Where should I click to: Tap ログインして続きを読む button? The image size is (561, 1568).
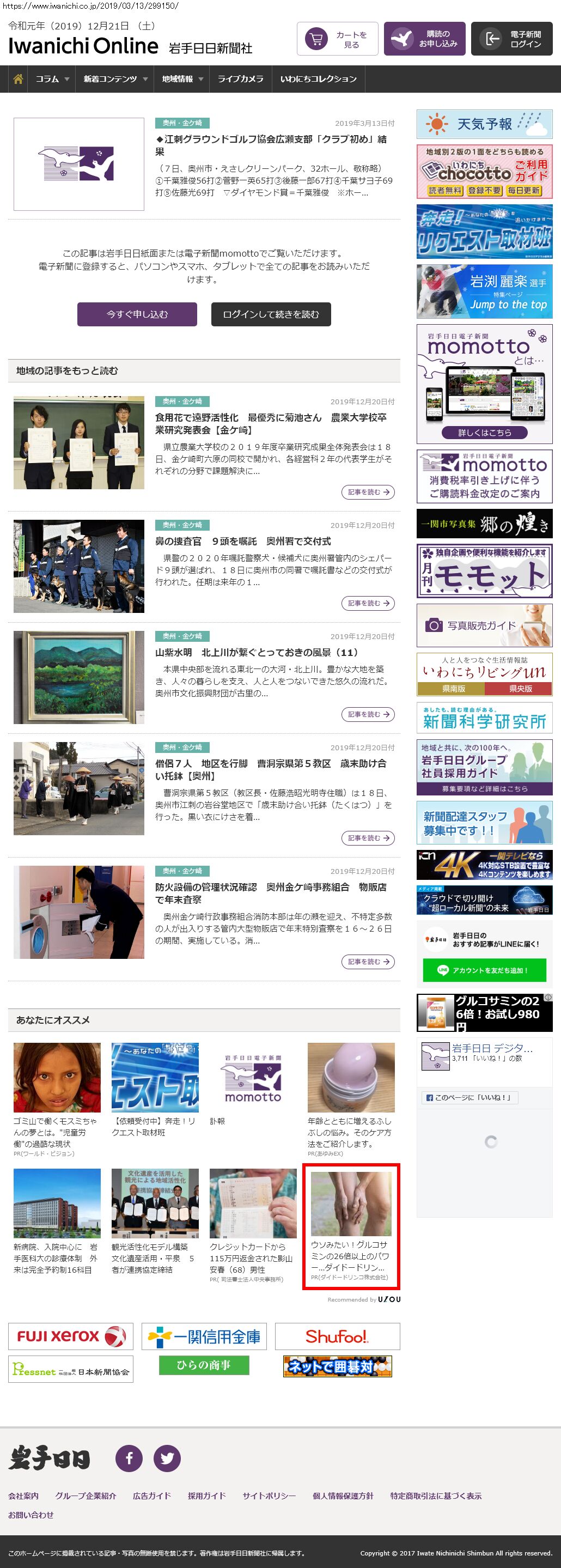(x=271, y=314)
